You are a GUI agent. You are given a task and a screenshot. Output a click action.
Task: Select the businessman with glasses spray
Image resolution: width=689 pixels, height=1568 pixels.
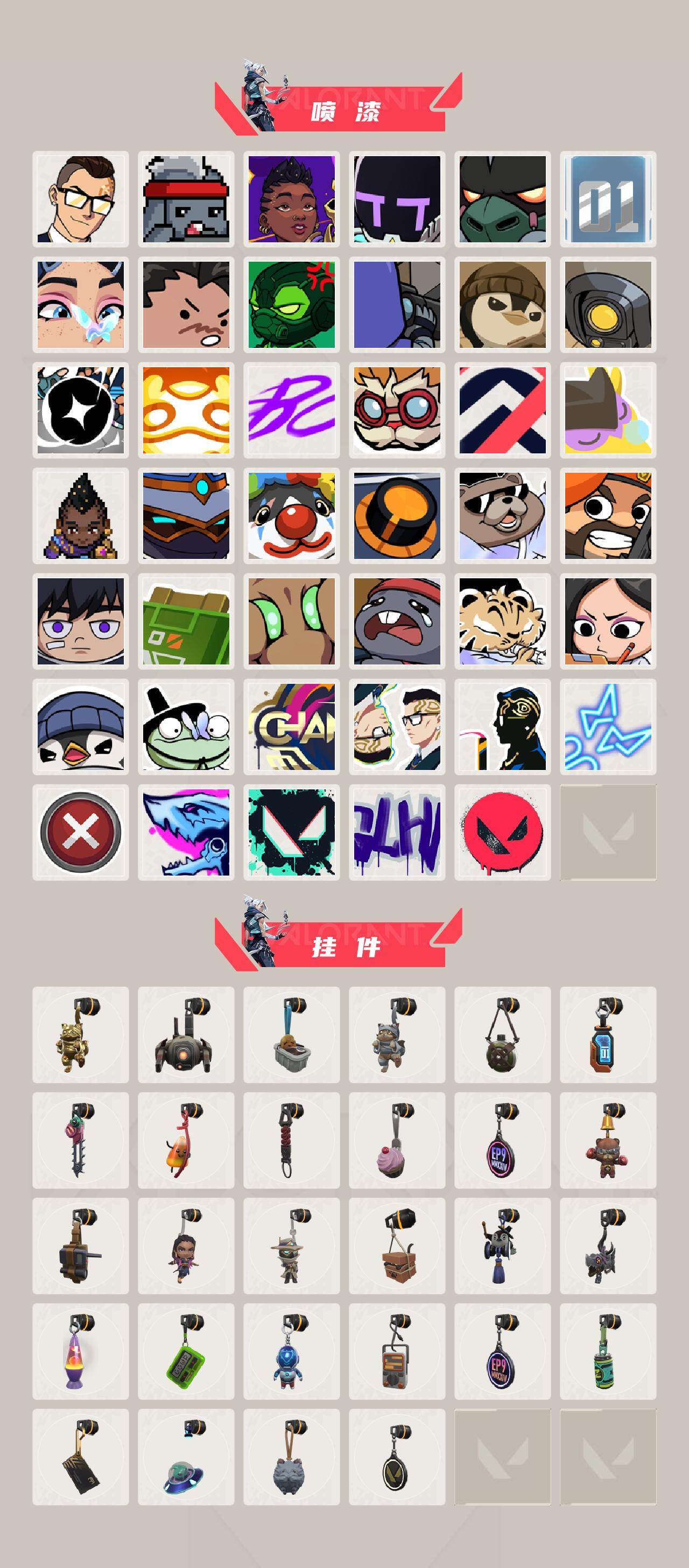pyautogui.click(x=79, y=200)
